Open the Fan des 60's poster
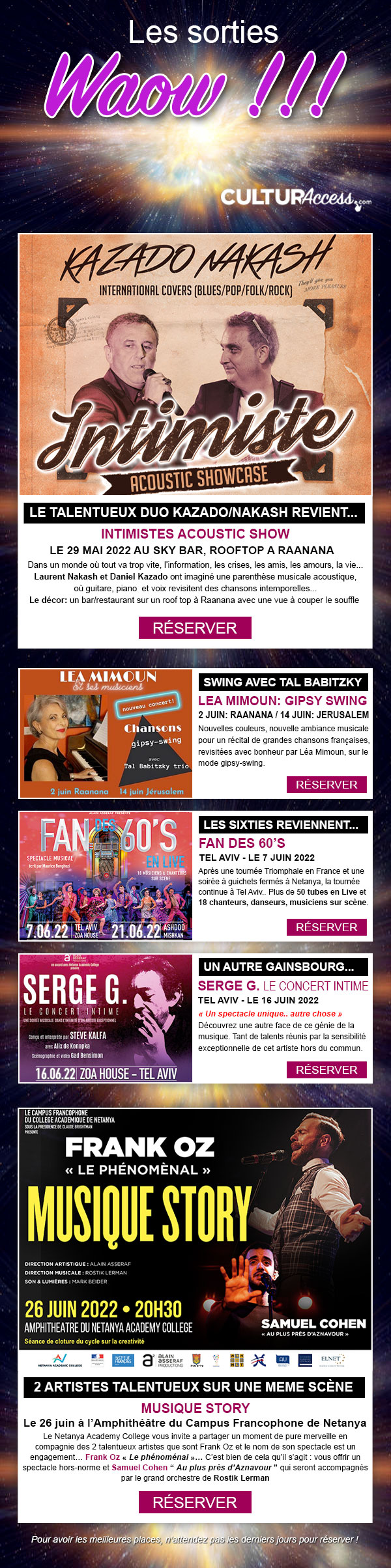 click(106, 875)
